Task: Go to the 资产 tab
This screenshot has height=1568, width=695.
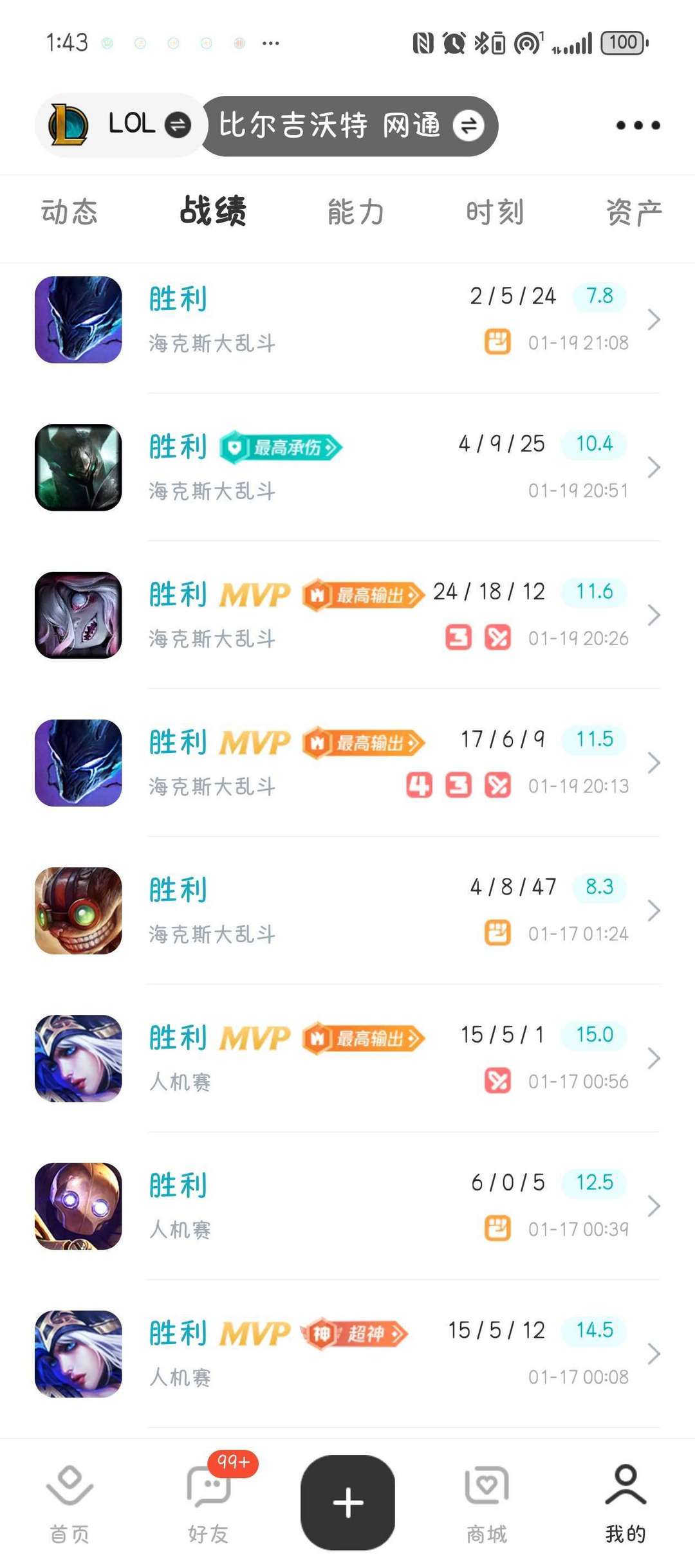Action: pos(633,212)
